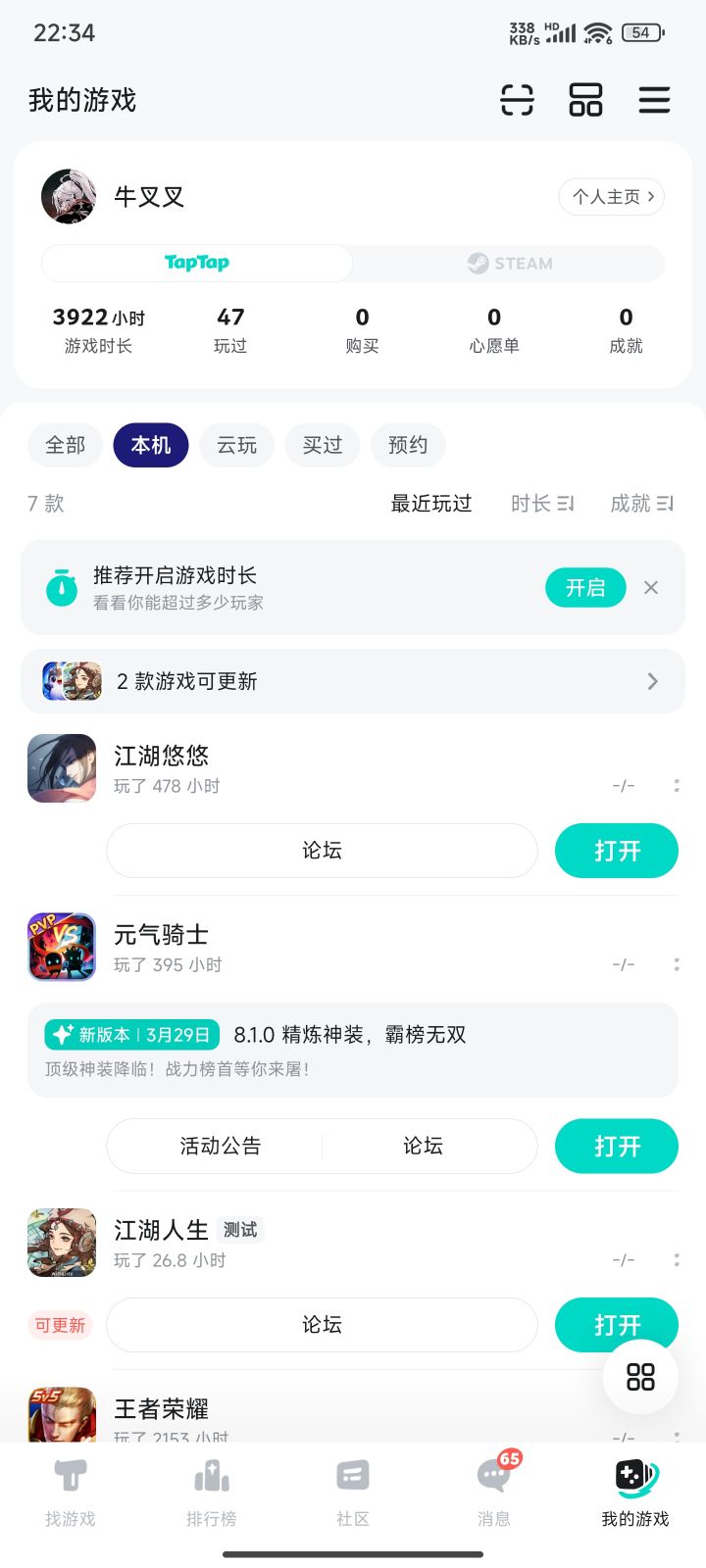This screenshot has height=1568, width=706.
Task: Expand the 2 款游戏可更新 updates row
Action: 353,681
